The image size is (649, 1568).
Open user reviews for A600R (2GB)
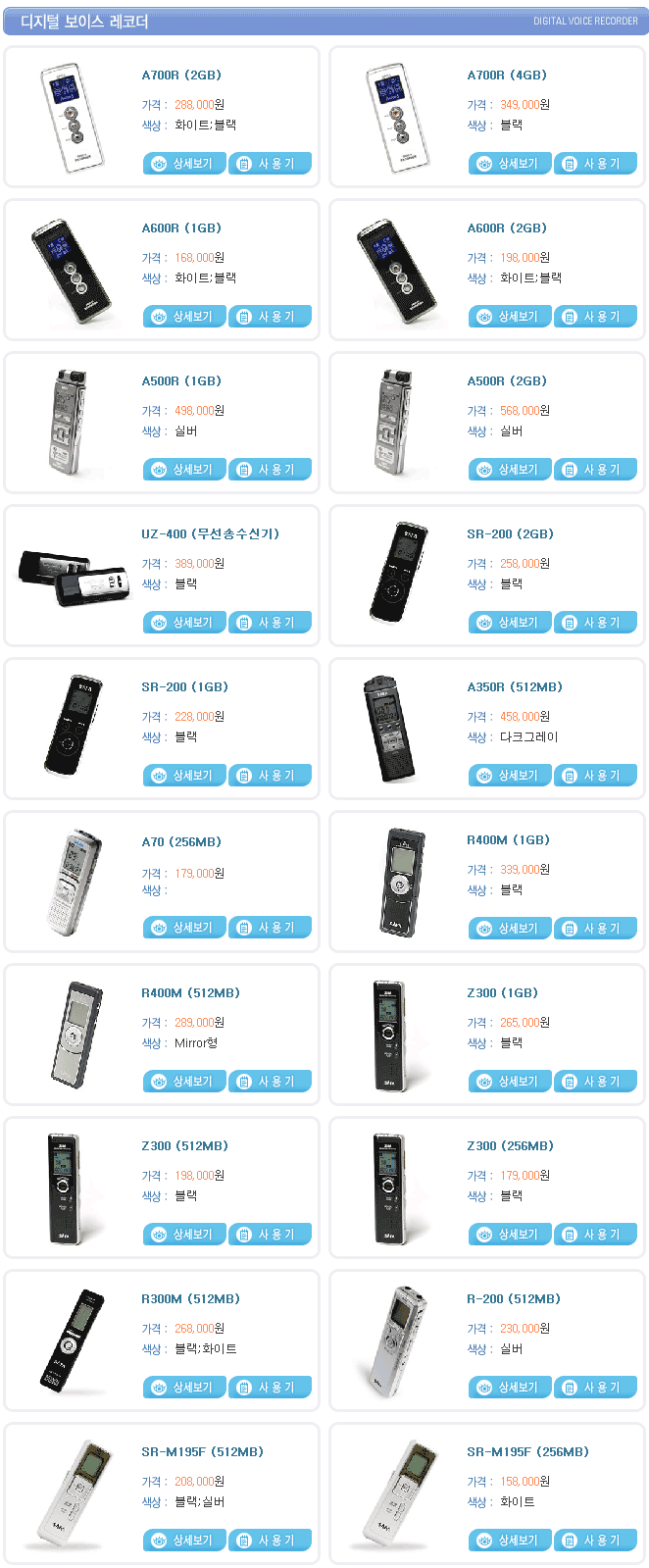(x=595, y=317)
